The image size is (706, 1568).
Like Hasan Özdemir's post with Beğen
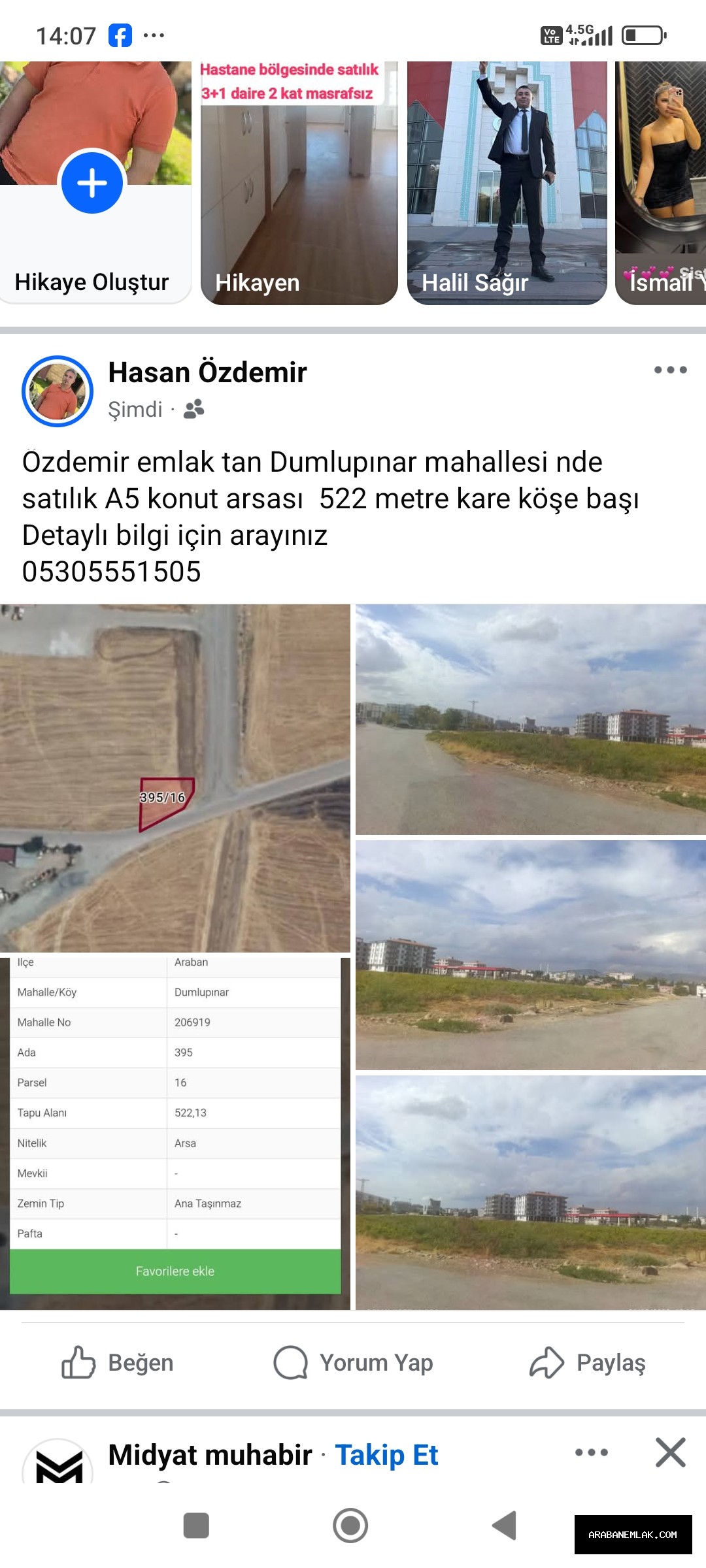pos(118,1363)
